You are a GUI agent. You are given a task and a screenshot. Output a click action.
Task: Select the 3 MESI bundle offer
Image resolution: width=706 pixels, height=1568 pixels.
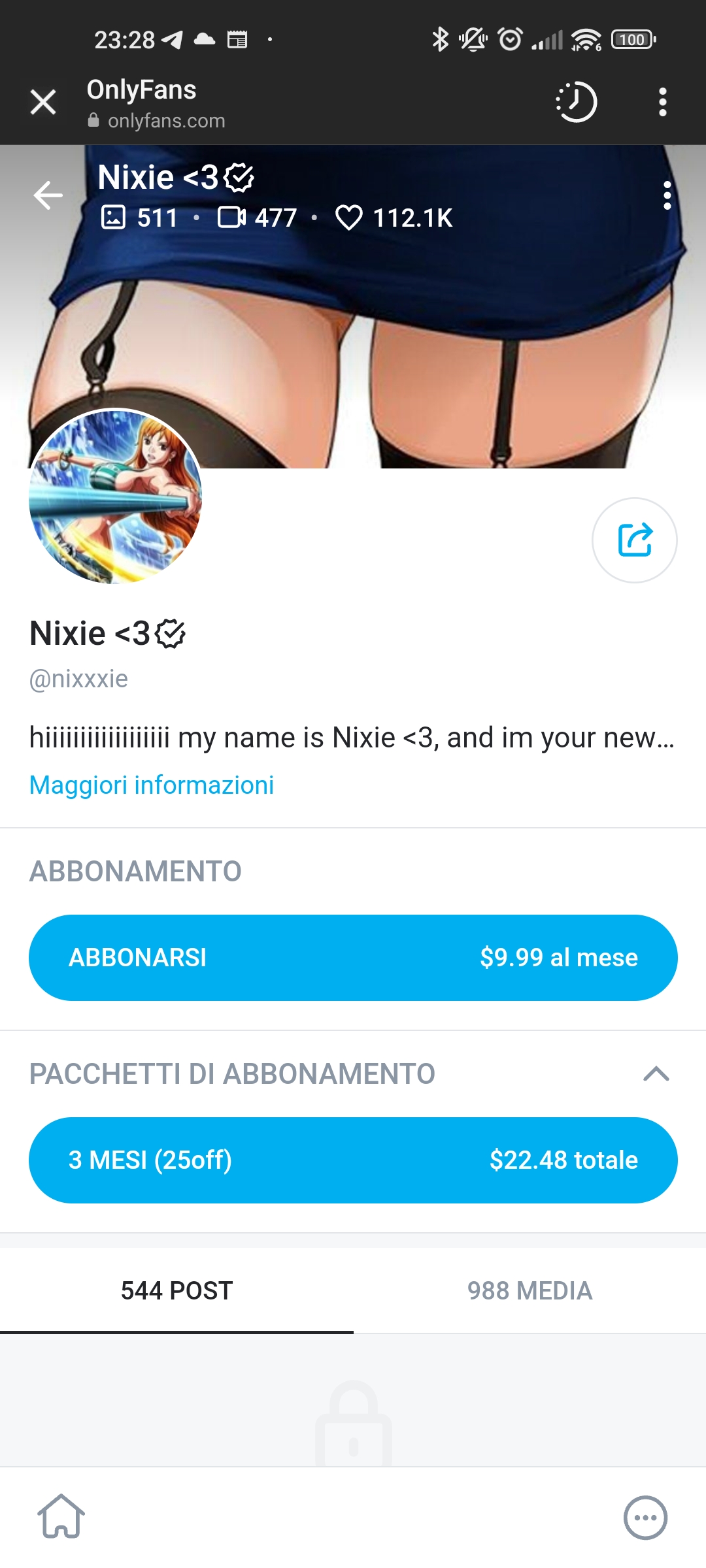353,1160
